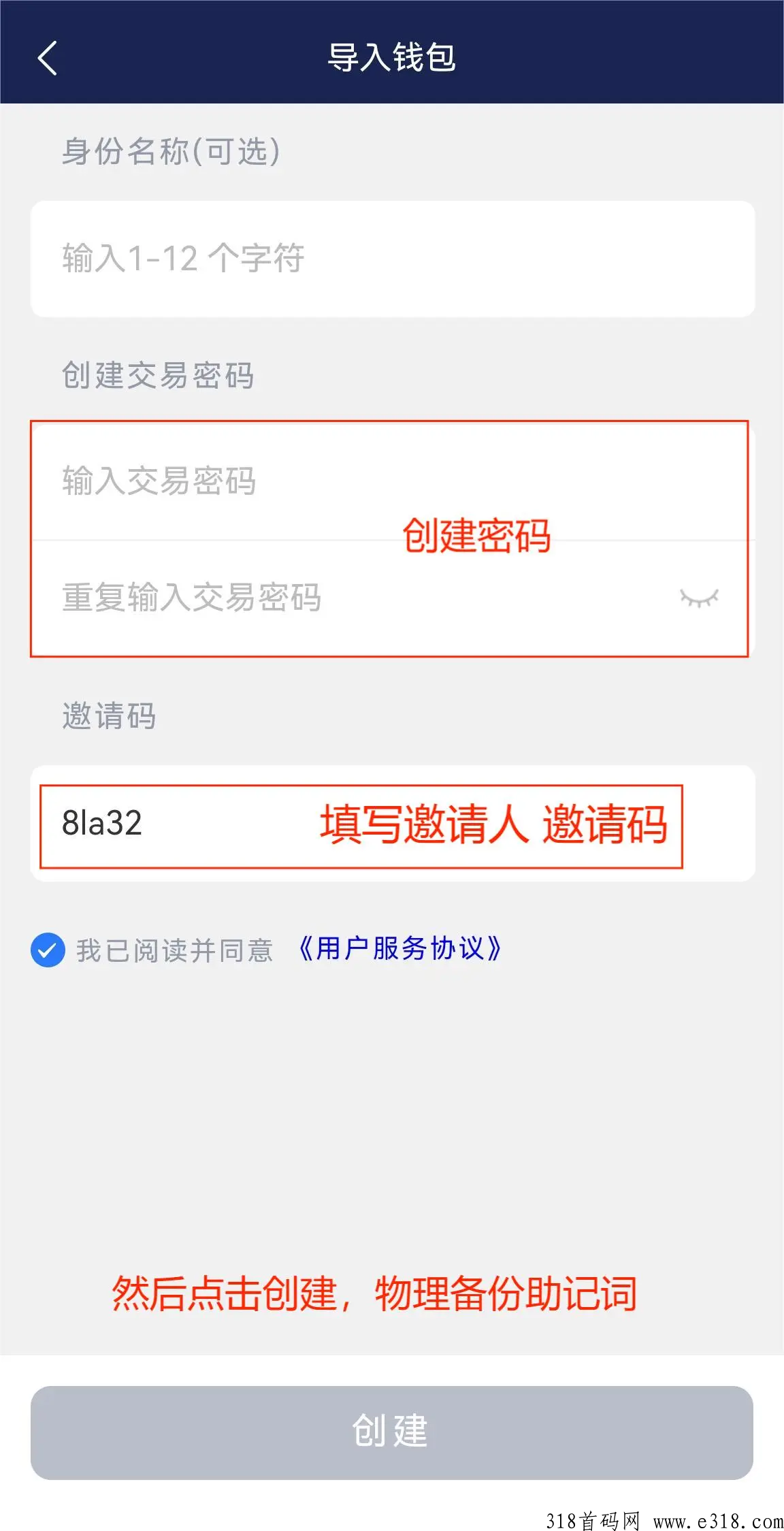Open the 《用户服务协议》 link
The image size is (784, 1531).
400,949
